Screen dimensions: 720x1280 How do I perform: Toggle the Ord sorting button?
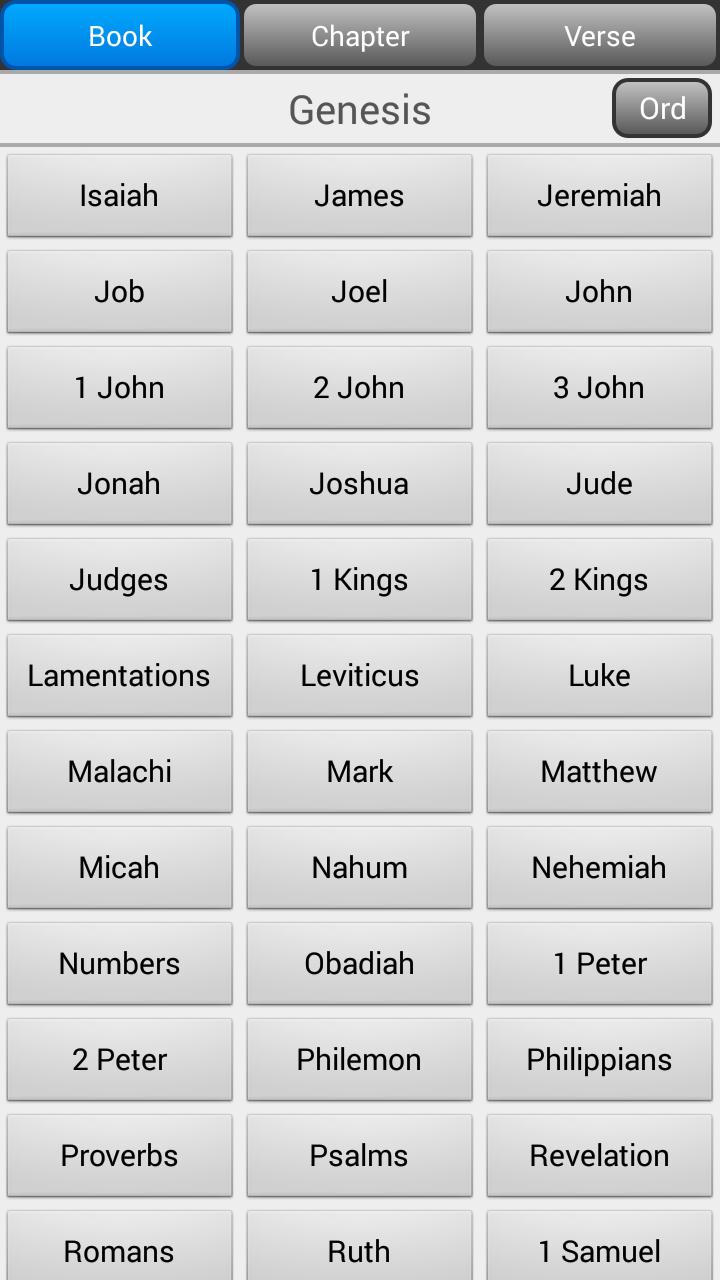pyautogui.click(x=661, y=108)
